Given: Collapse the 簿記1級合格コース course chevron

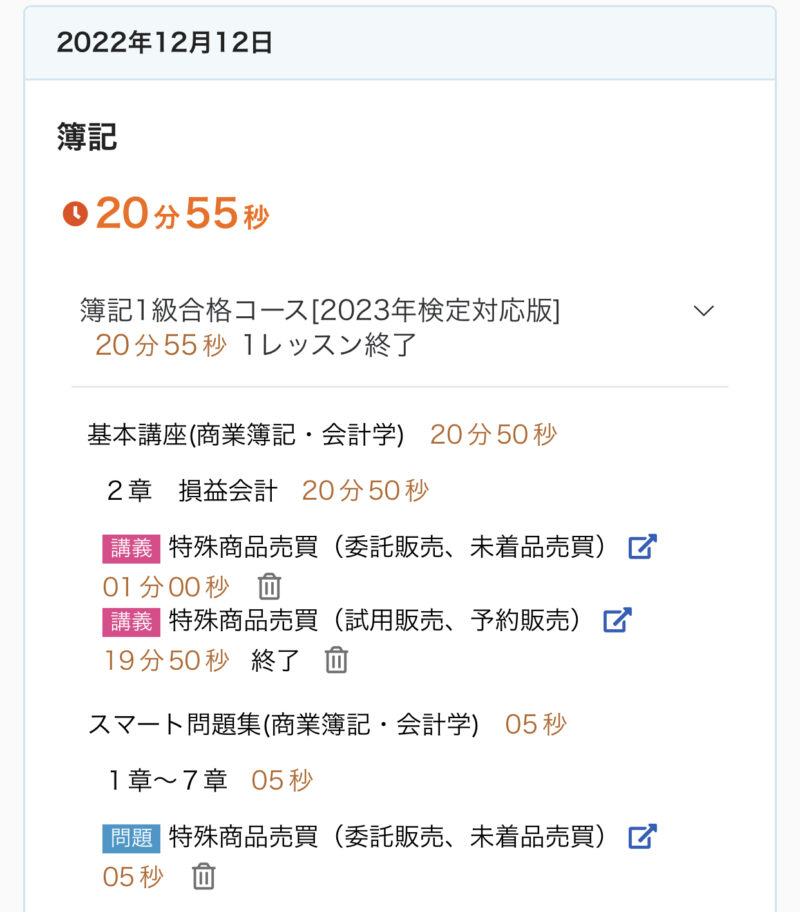Looking at the screenshot, I should 704,311.
